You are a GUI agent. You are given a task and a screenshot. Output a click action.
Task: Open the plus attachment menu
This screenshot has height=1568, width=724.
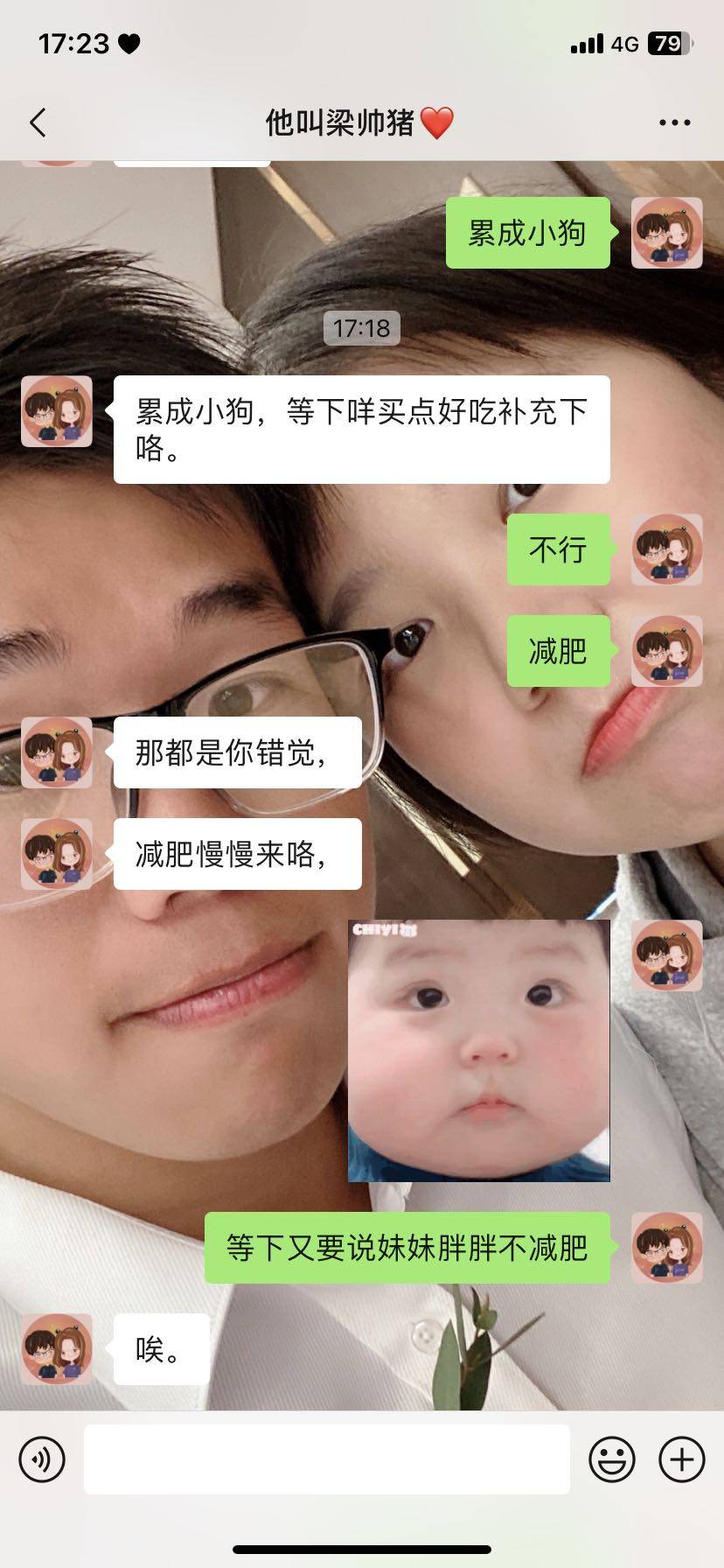681,1459
